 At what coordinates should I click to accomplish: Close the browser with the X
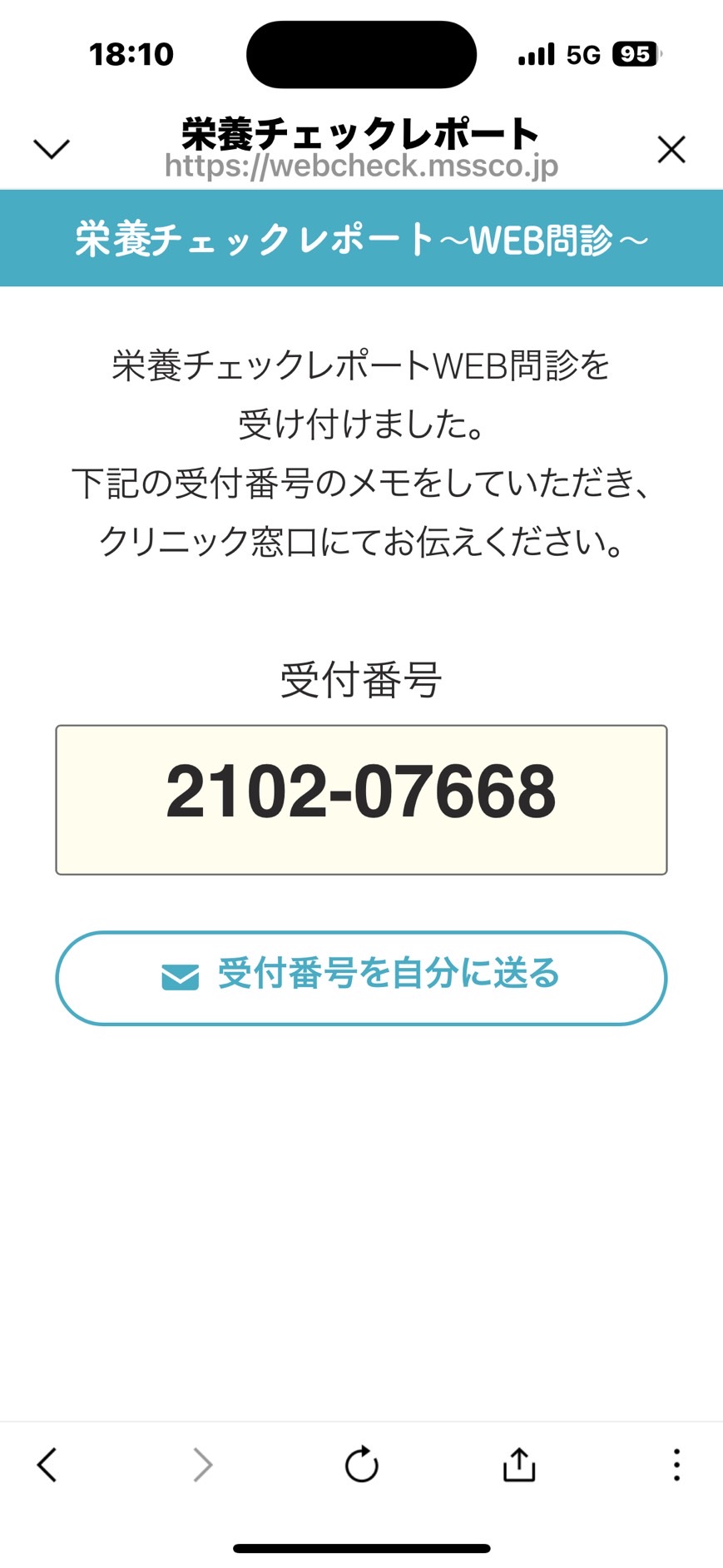[671, 150]
